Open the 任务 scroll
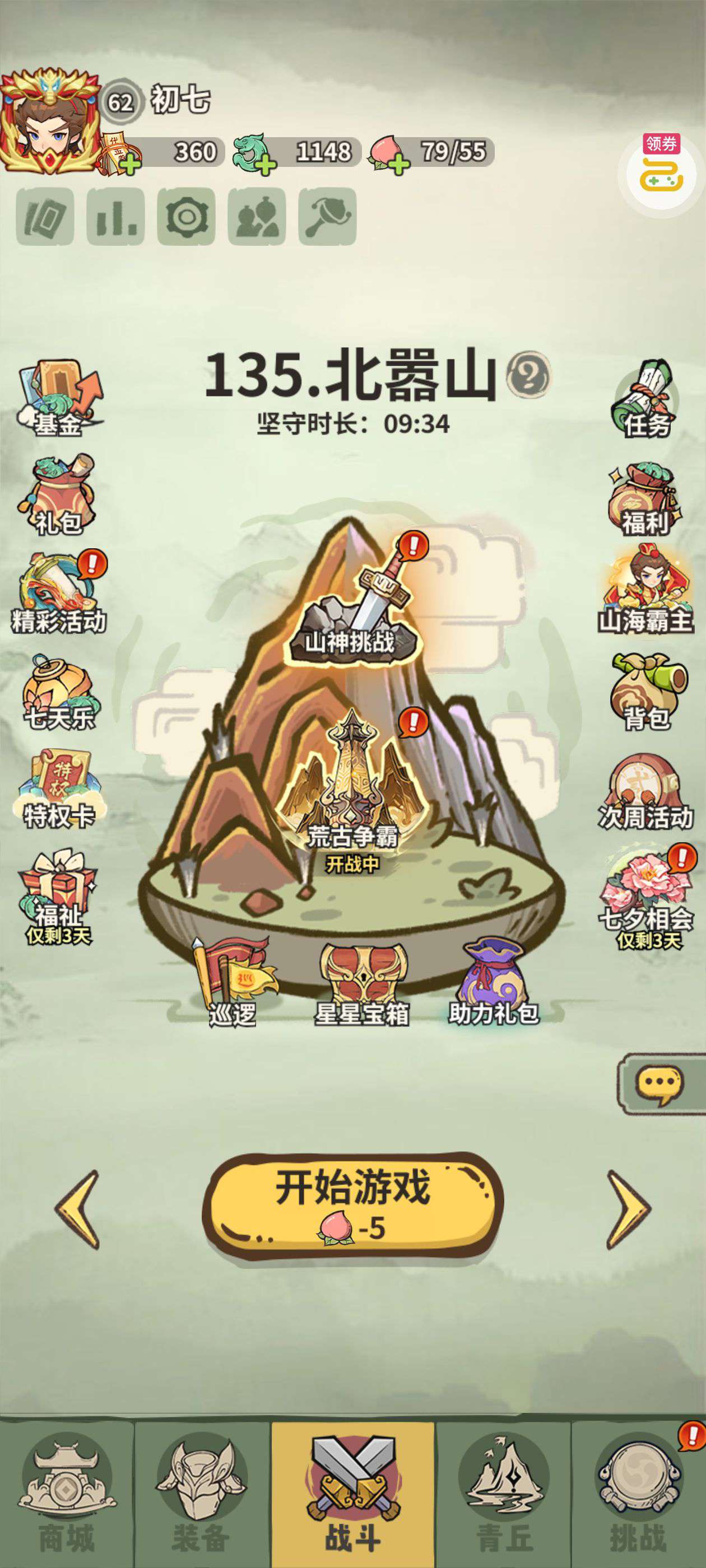Image resolution: width=706 pixels, height=1568 pixels. (646, 399)
